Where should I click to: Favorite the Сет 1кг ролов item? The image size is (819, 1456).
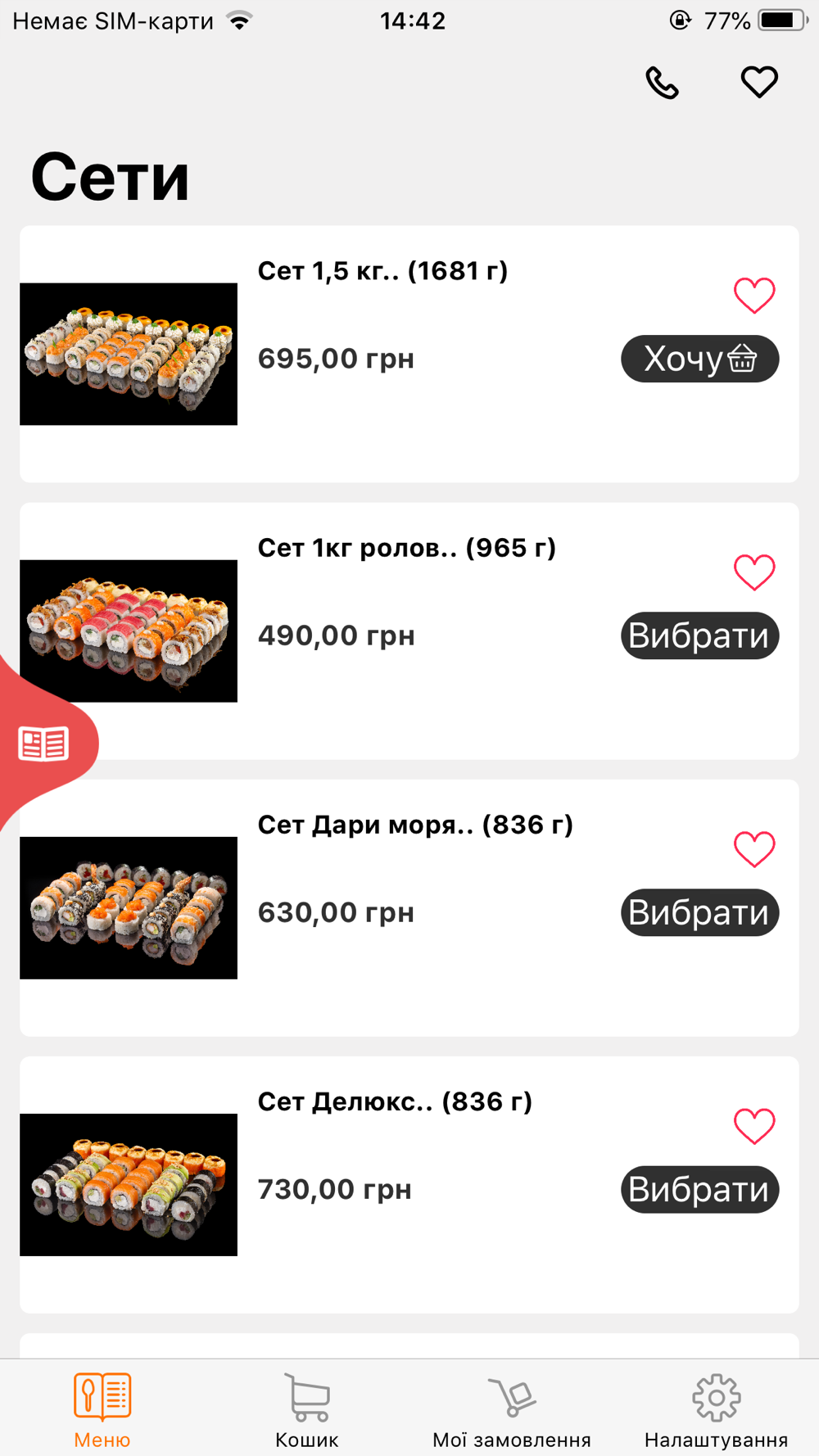[x=753, y=572]
